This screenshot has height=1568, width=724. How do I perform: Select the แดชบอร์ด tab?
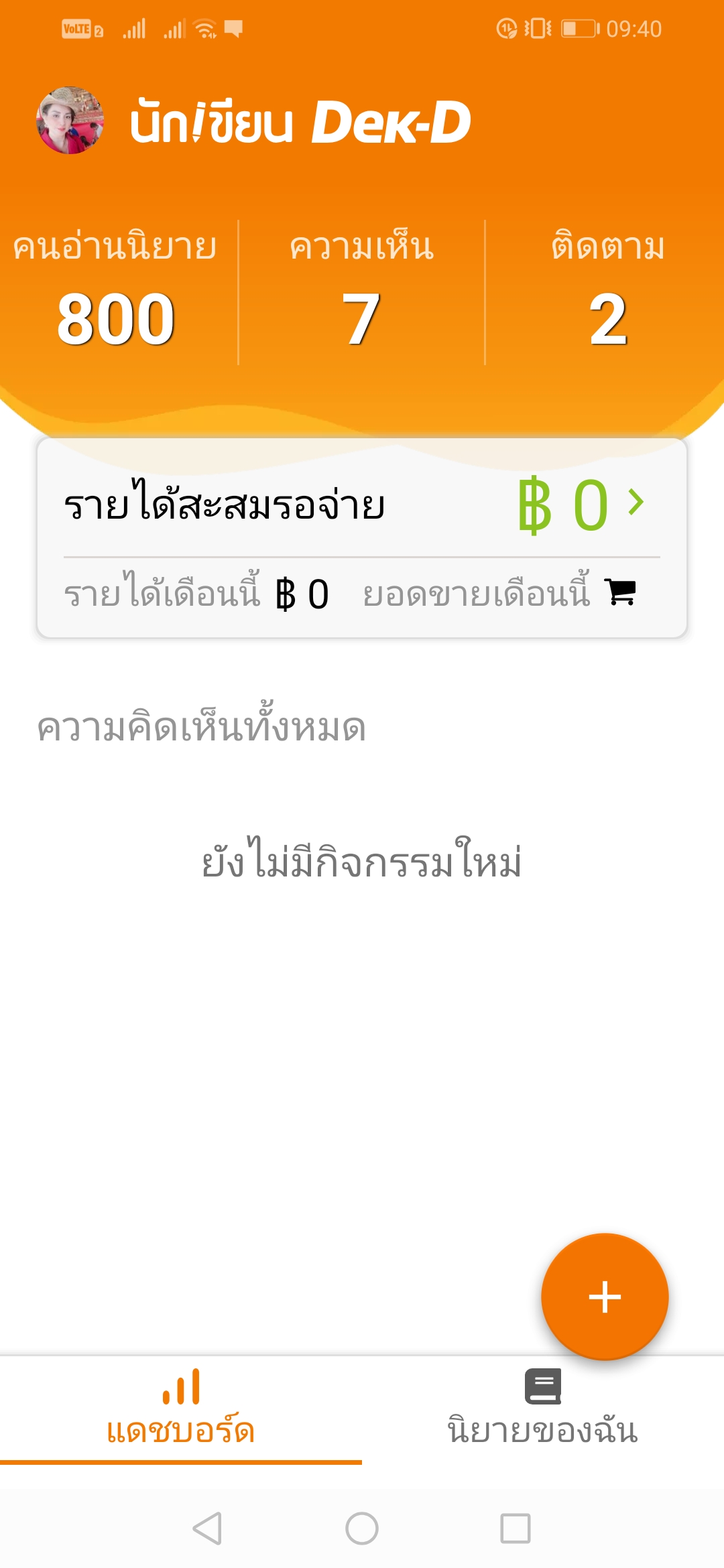pyautogui.click(x=180, y=1409)
